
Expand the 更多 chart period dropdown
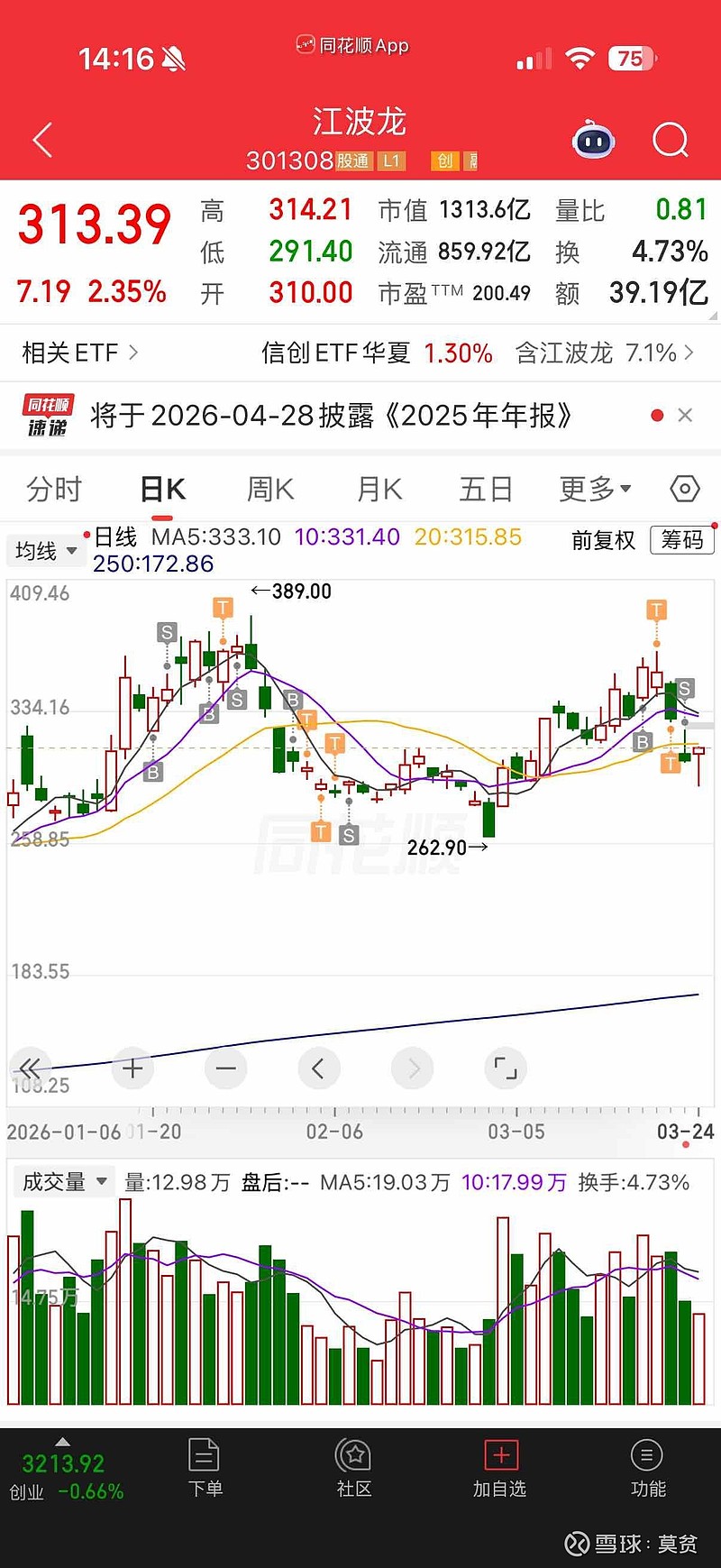click(592, 488)
